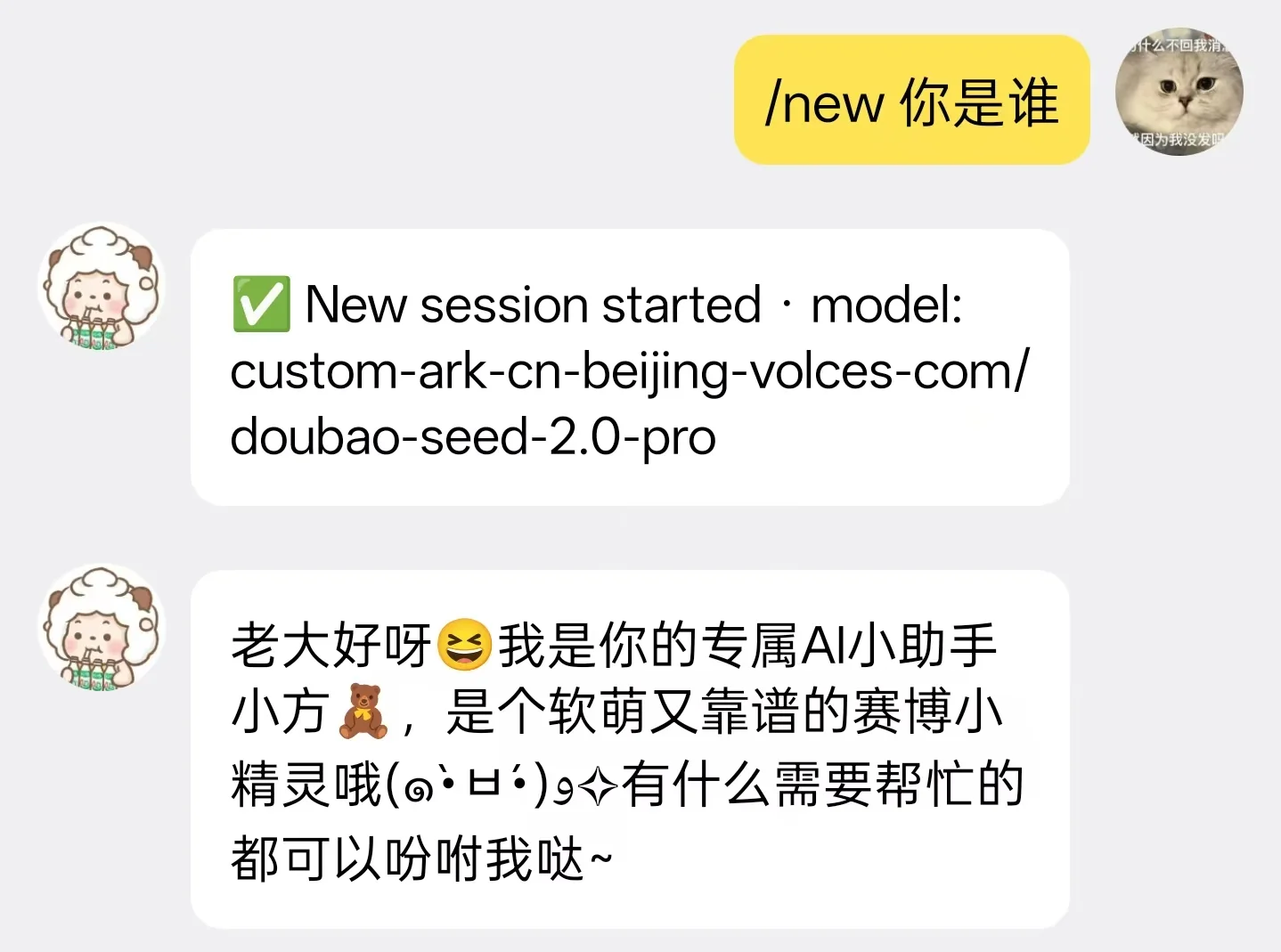The width and height of the screenshot is (1281, 952).
Task: Open the cat avatar beside the '/new 你是谁' message
Action: click(x=1179, y=92)
